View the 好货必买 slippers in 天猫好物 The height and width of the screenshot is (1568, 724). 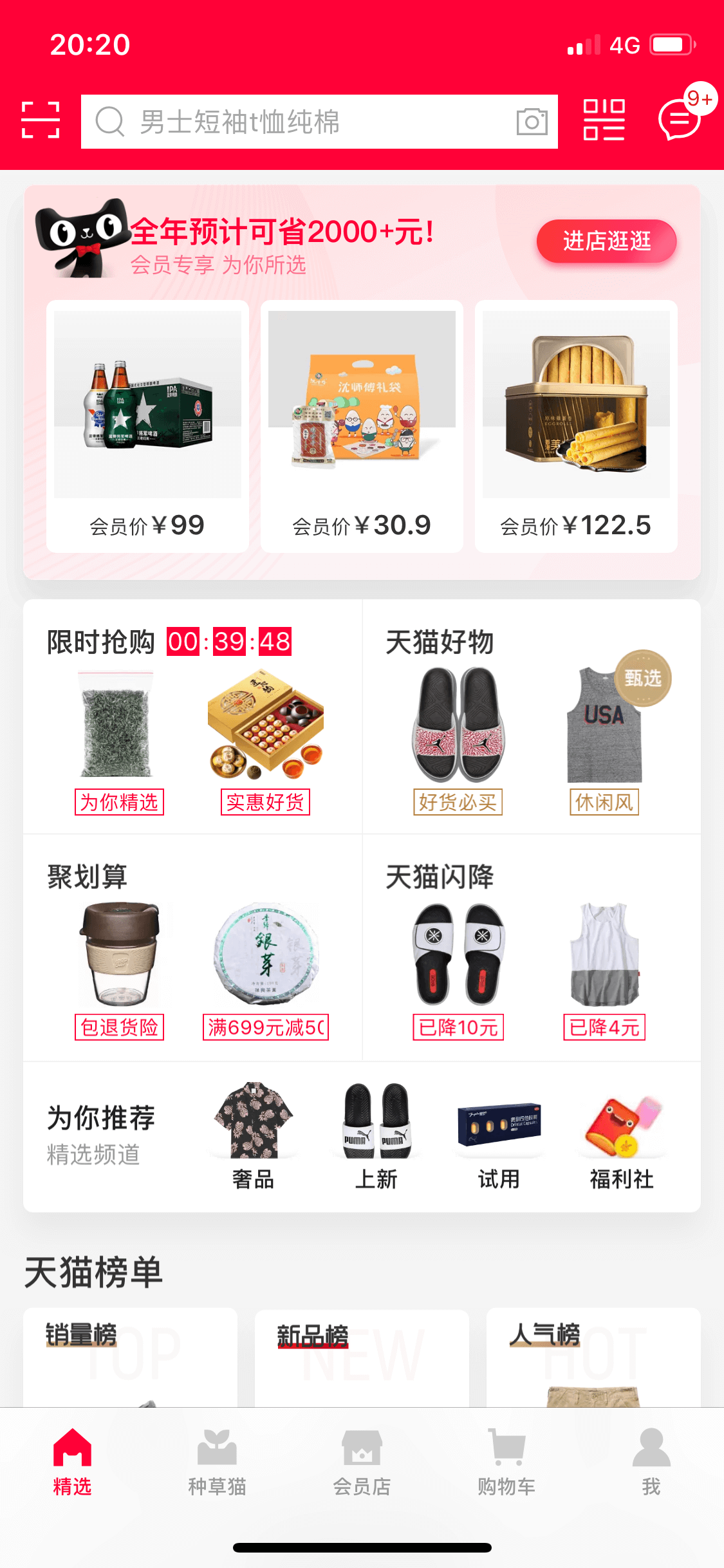coord(458,740)
